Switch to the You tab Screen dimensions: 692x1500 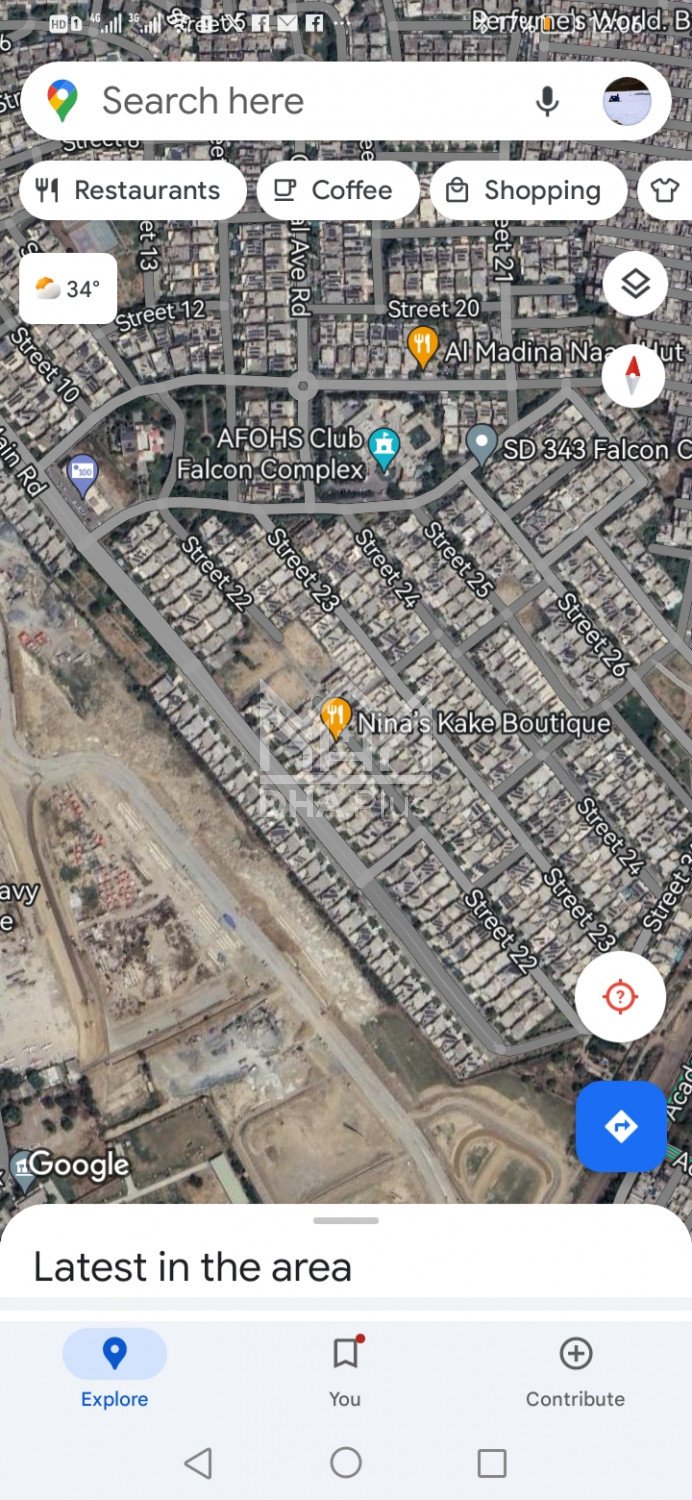(x=345, y=1369)
